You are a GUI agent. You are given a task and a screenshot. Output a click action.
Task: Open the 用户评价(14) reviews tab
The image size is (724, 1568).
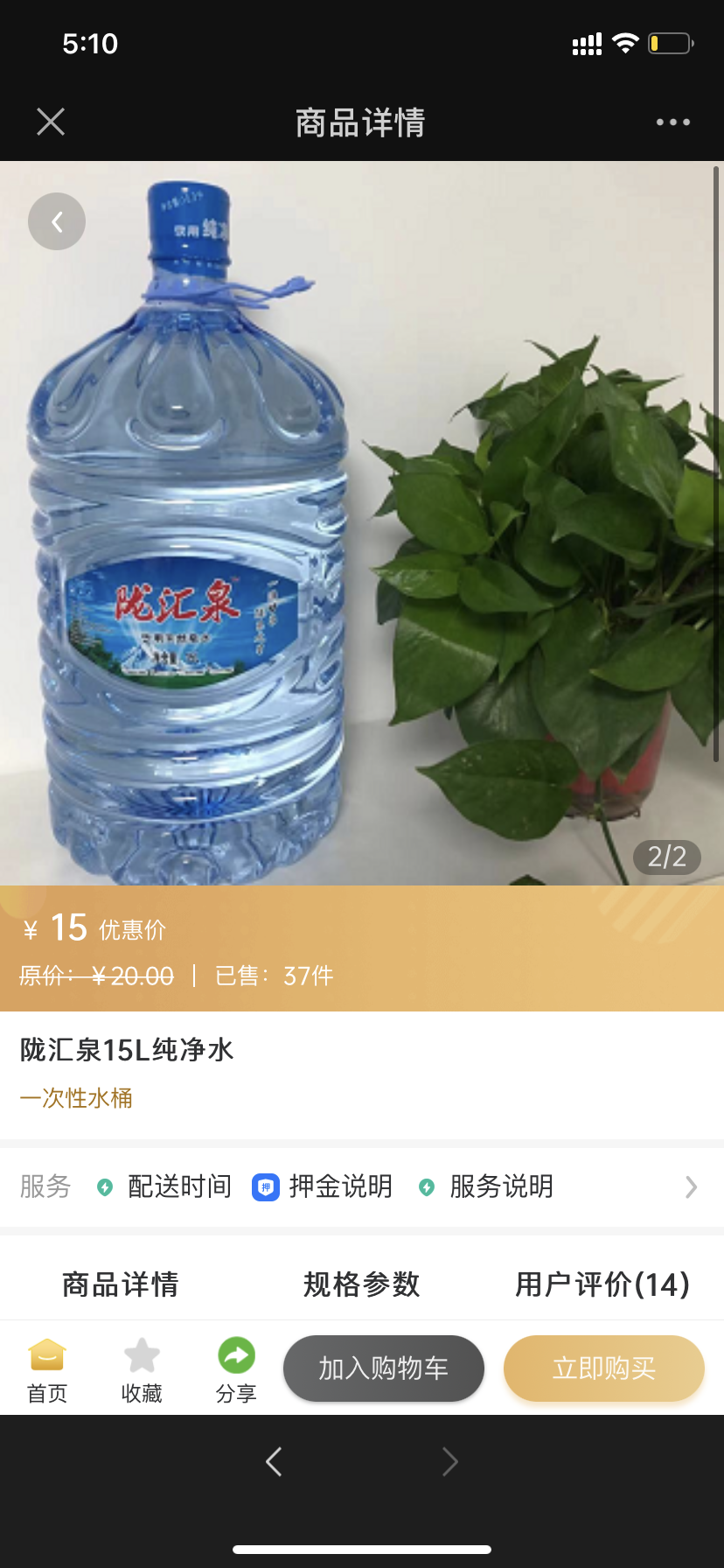click(602, 1284)
